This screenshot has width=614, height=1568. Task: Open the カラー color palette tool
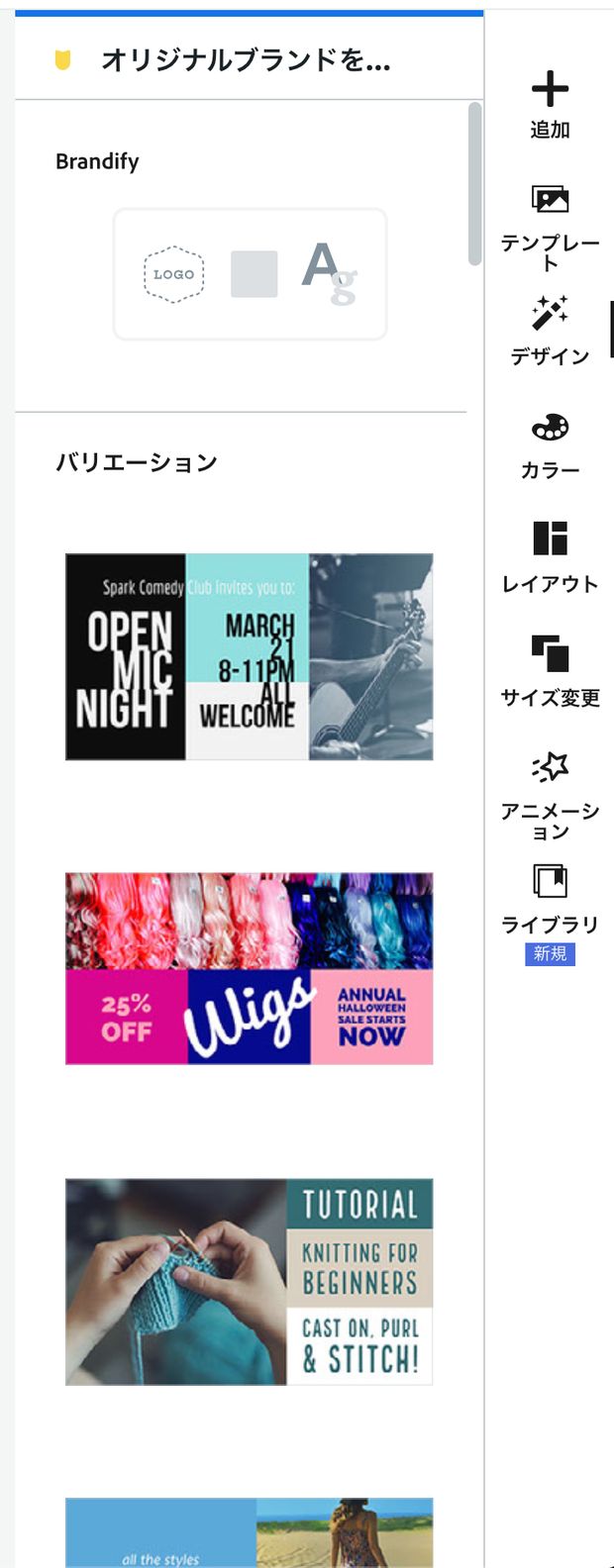550,444
